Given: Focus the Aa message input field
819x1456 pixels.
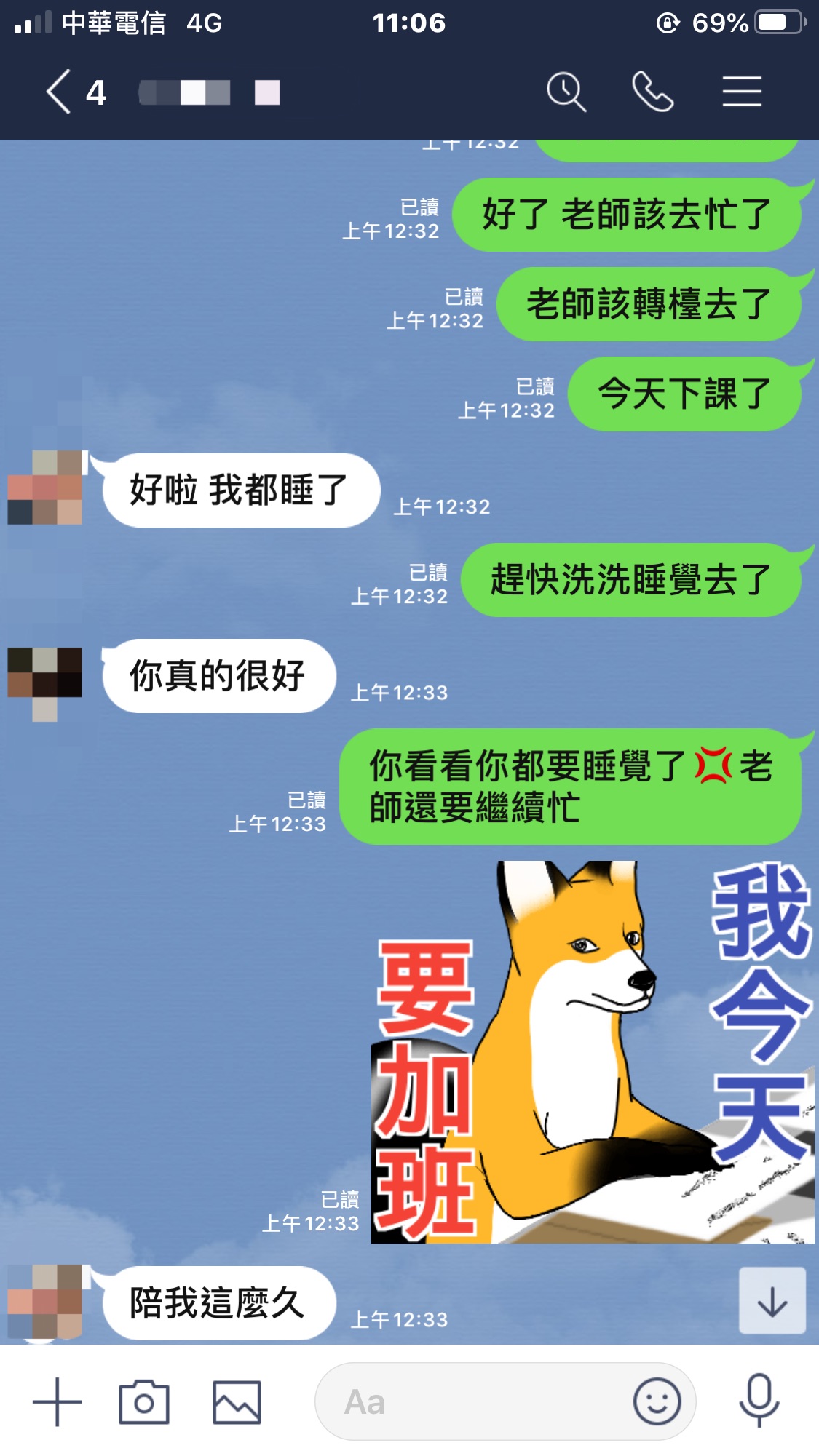Looking at the screenshot, I should pyautogui.click(x=473, y=1401).
